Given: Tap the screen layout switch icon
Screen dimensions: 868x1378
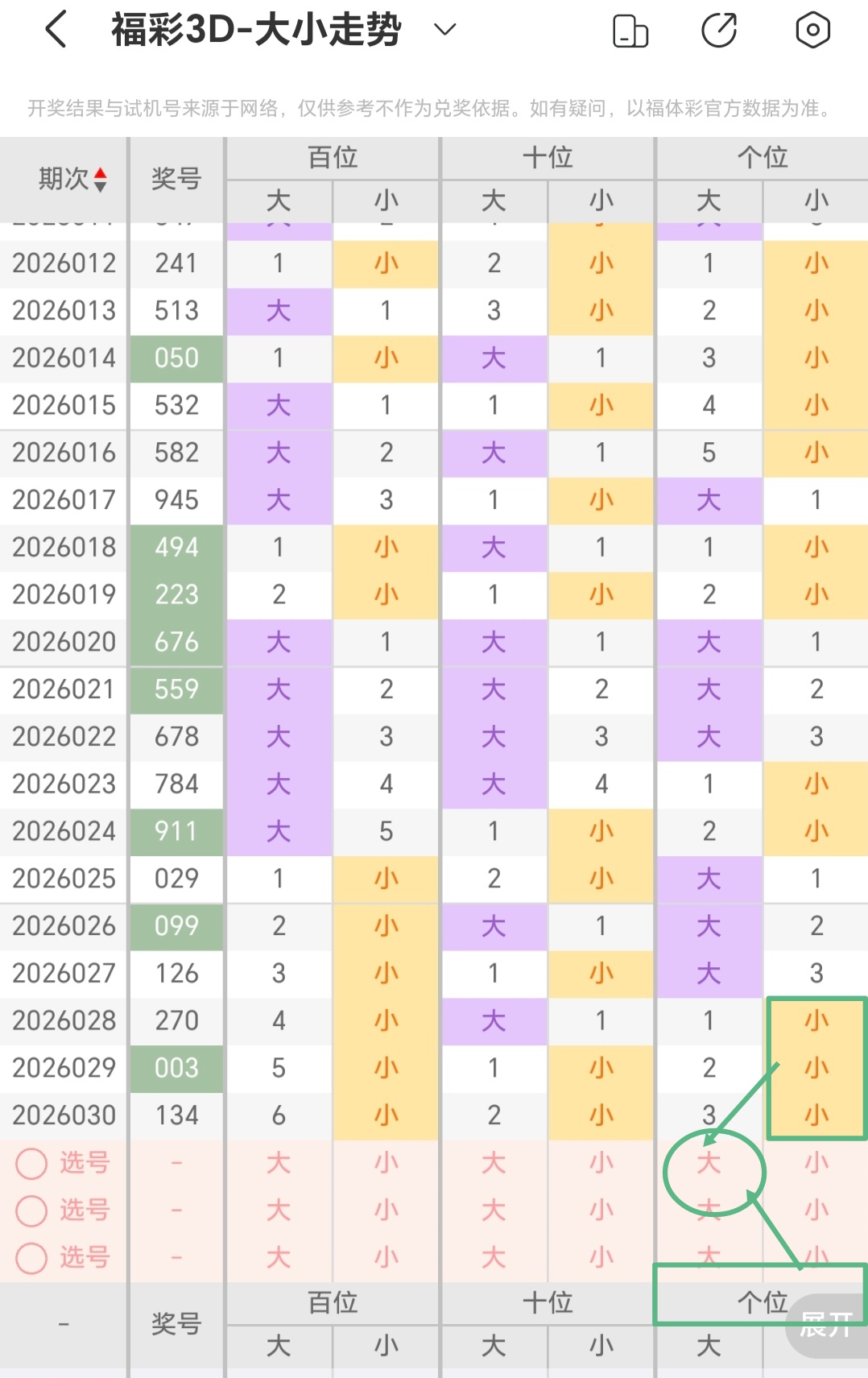Looking at the screenshot, I should [x=630, y=31].
